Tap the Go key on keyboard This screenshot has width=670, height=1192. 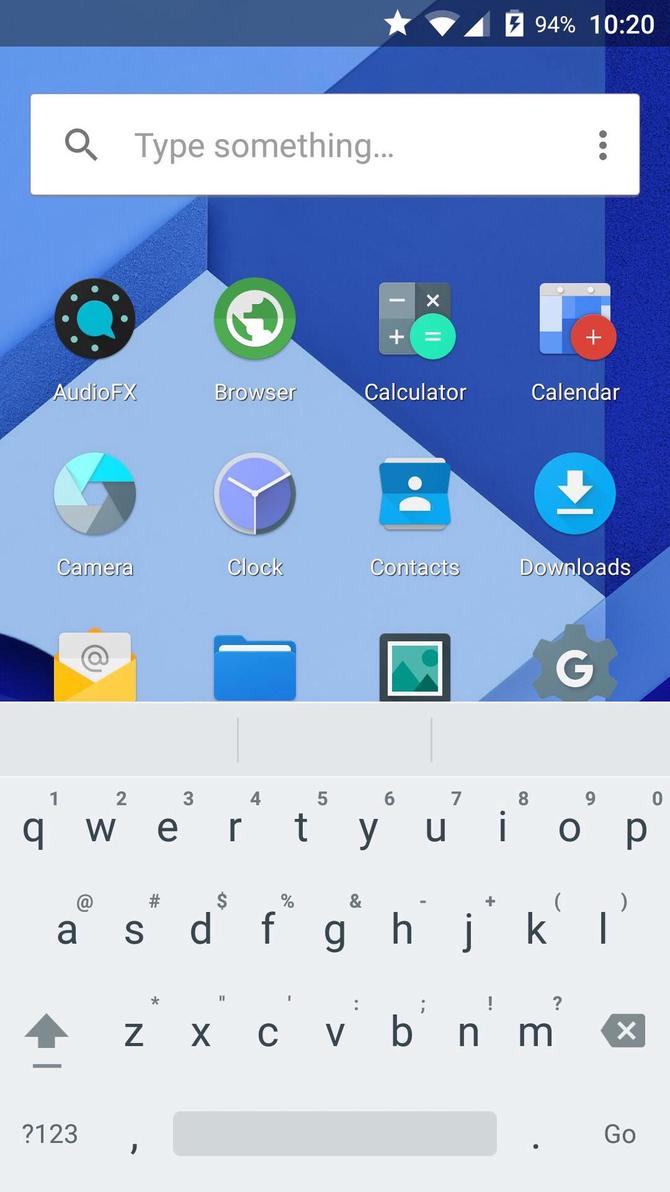click(x=620, y=1134)
